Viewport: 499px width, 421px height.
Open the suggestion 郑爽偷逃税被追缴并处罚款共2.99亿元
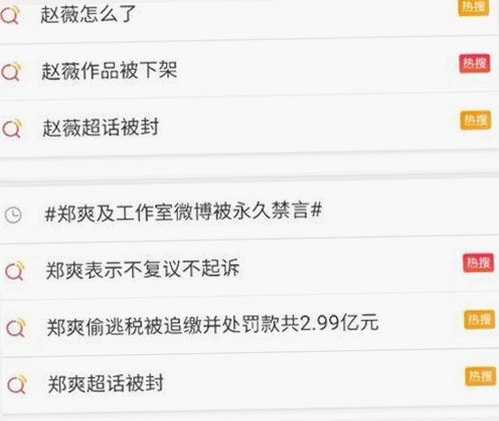click(249, 326)
